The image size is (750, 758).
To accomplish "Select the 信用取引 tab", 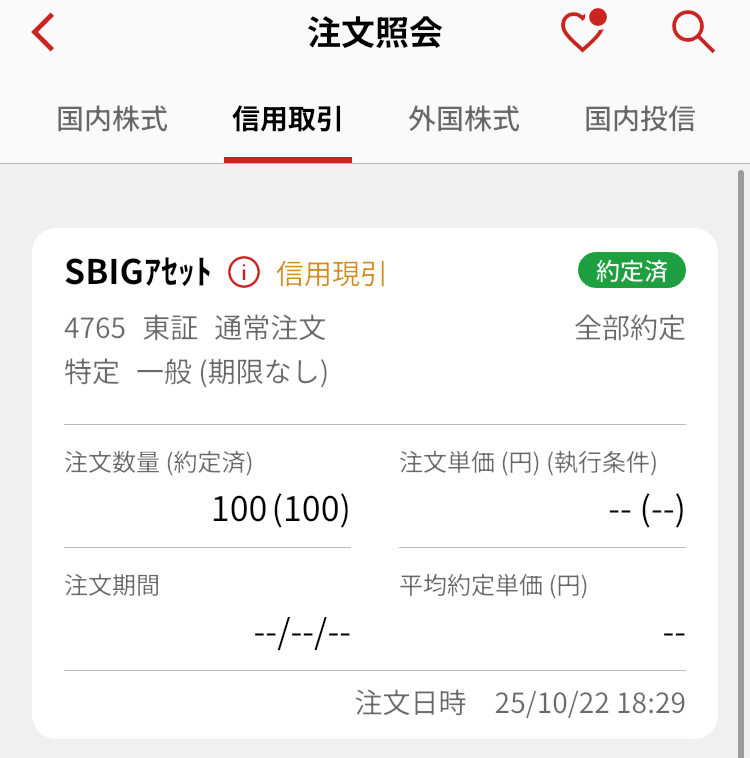I will (287, 120).
